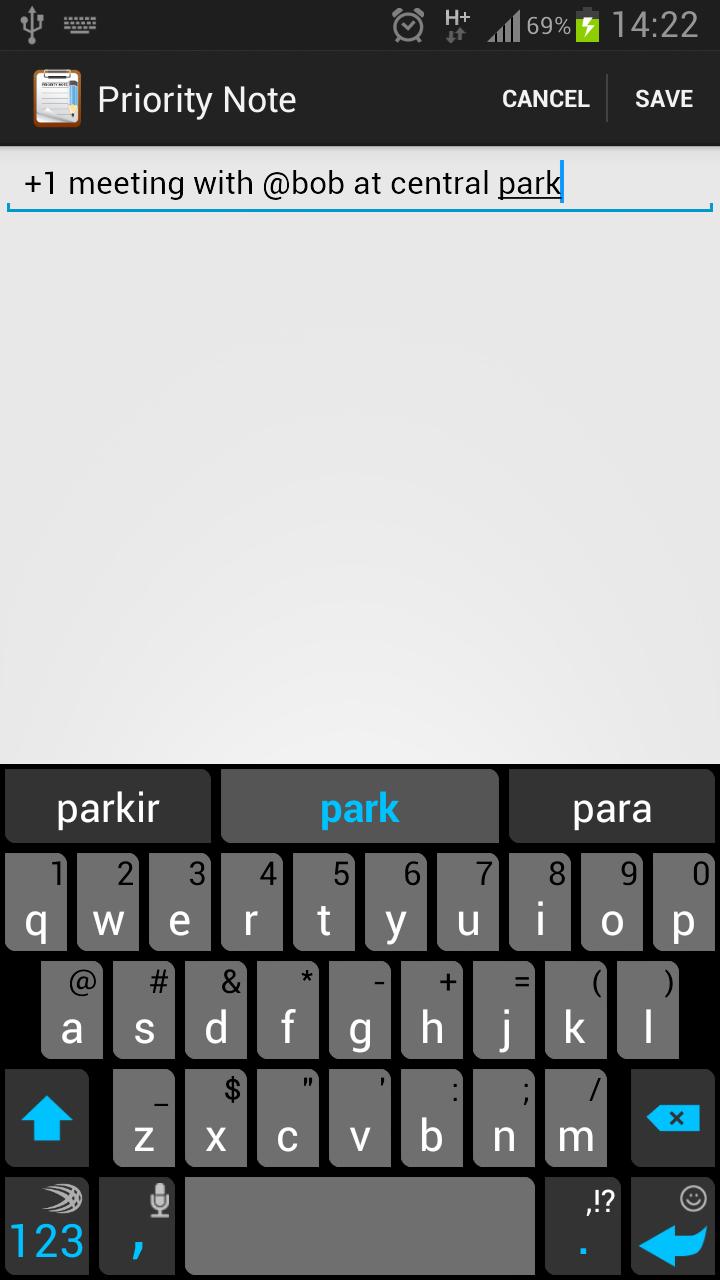Screen dimensions: 720x1280
Task: Choose the 'parkir' word suggestion
Action: click(x=108, y=808)
